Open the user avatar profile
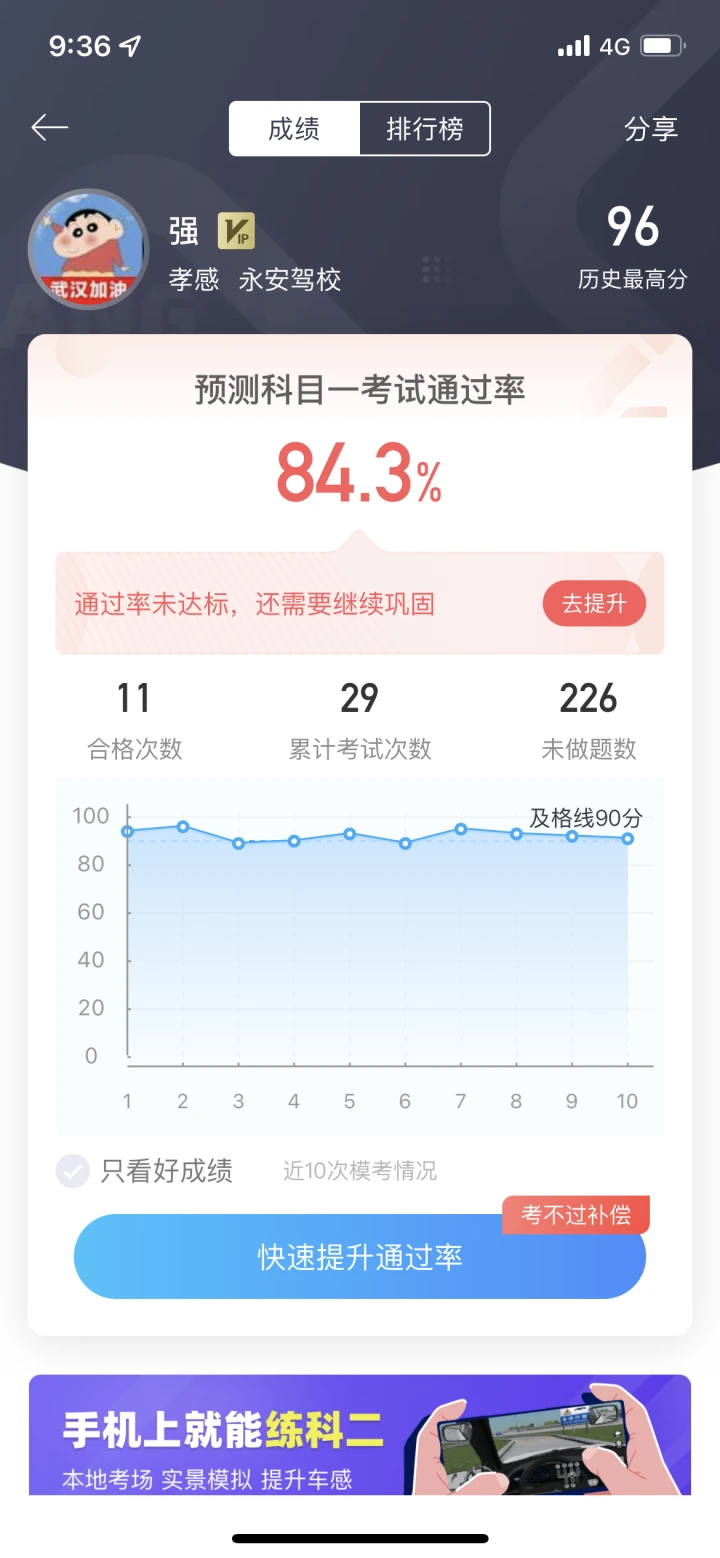Image resolution: width=720 pixels, height=1558 pixels. point(88,249)
